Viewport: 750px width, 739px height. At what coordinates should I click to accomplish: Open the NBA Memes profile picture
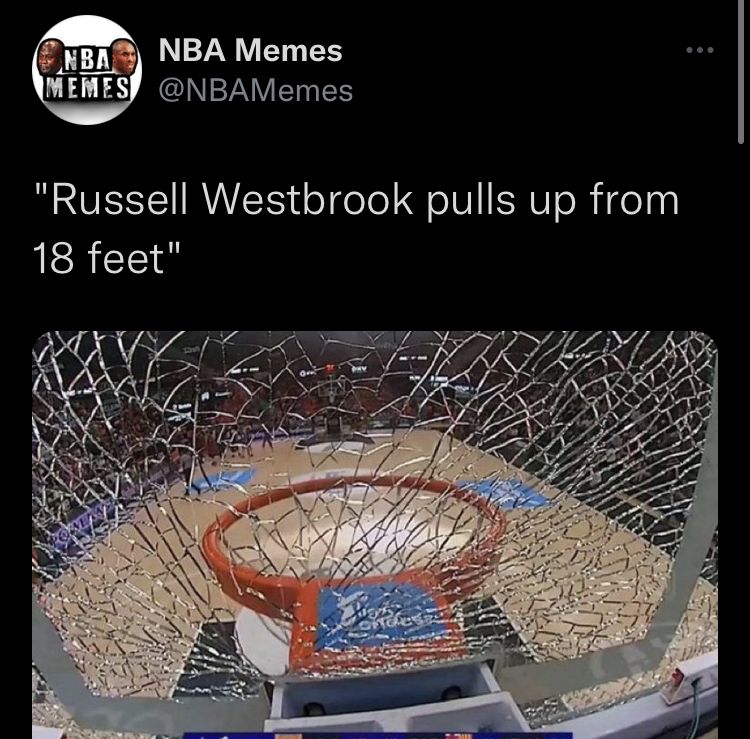pyautogui.click(x=87, y=69)
